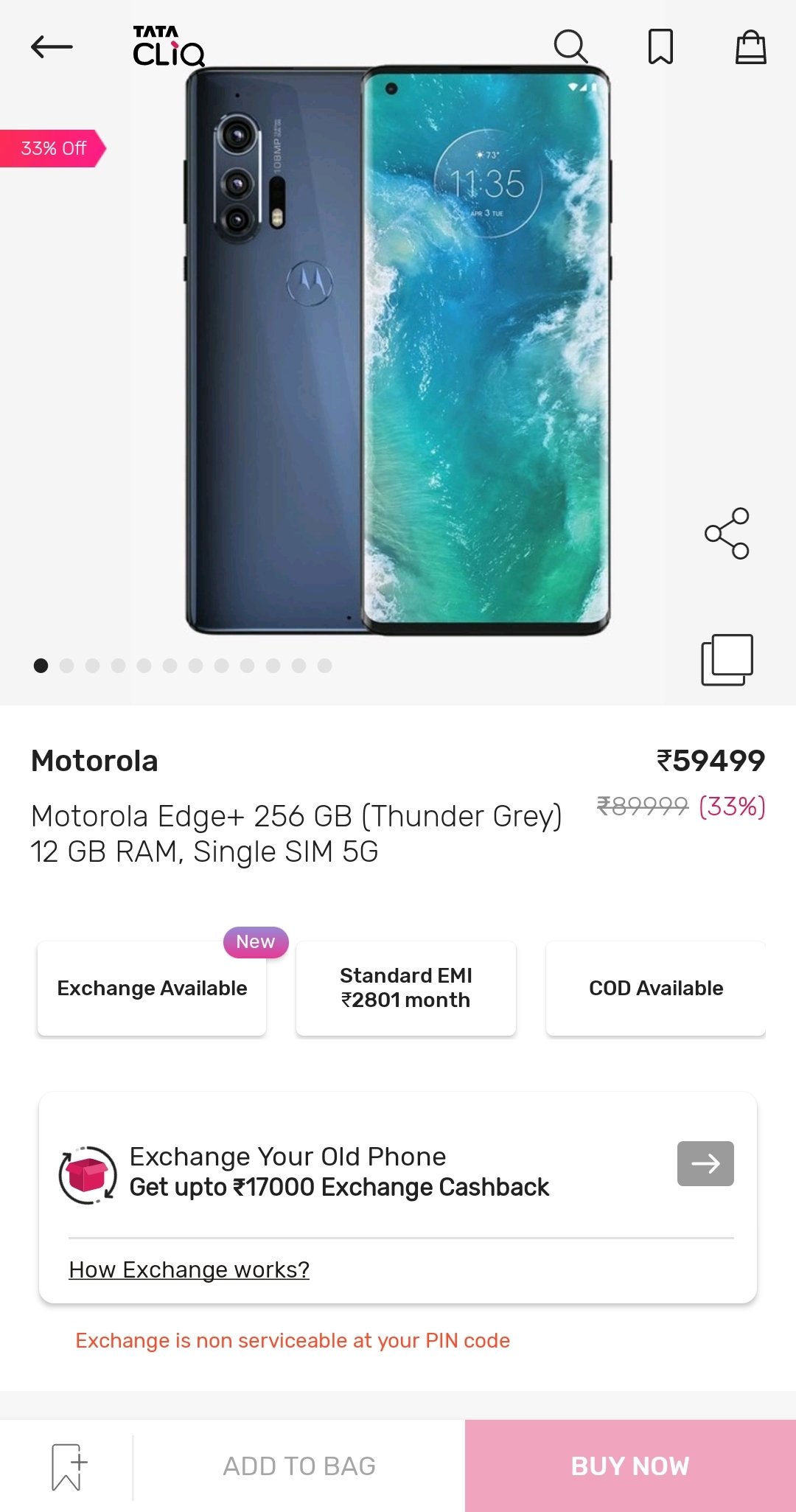Open the saved wishlist bookmark in header
The width and height of the screenshot is (796, 1512).
tap(660, 47)
